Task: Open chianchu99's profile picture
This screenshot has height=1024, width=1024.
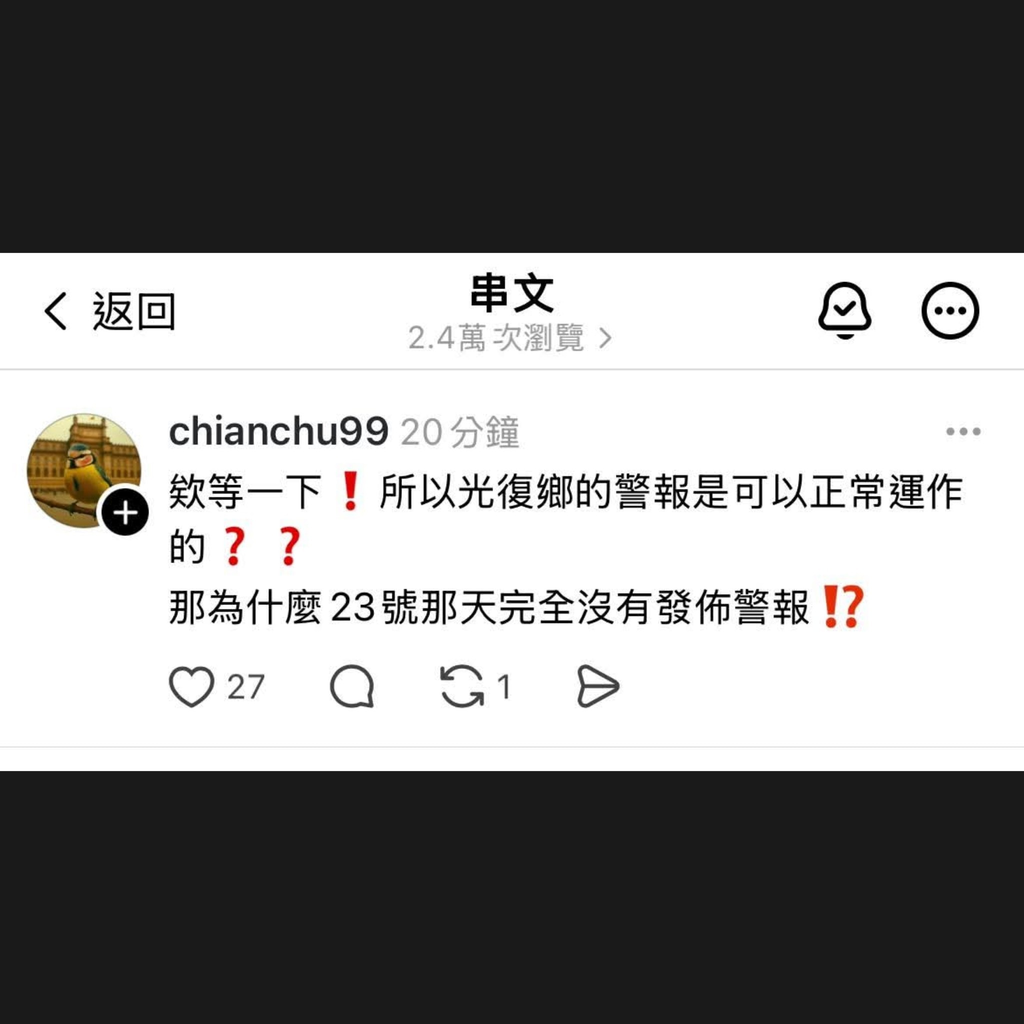Action: tap(82, 468)
